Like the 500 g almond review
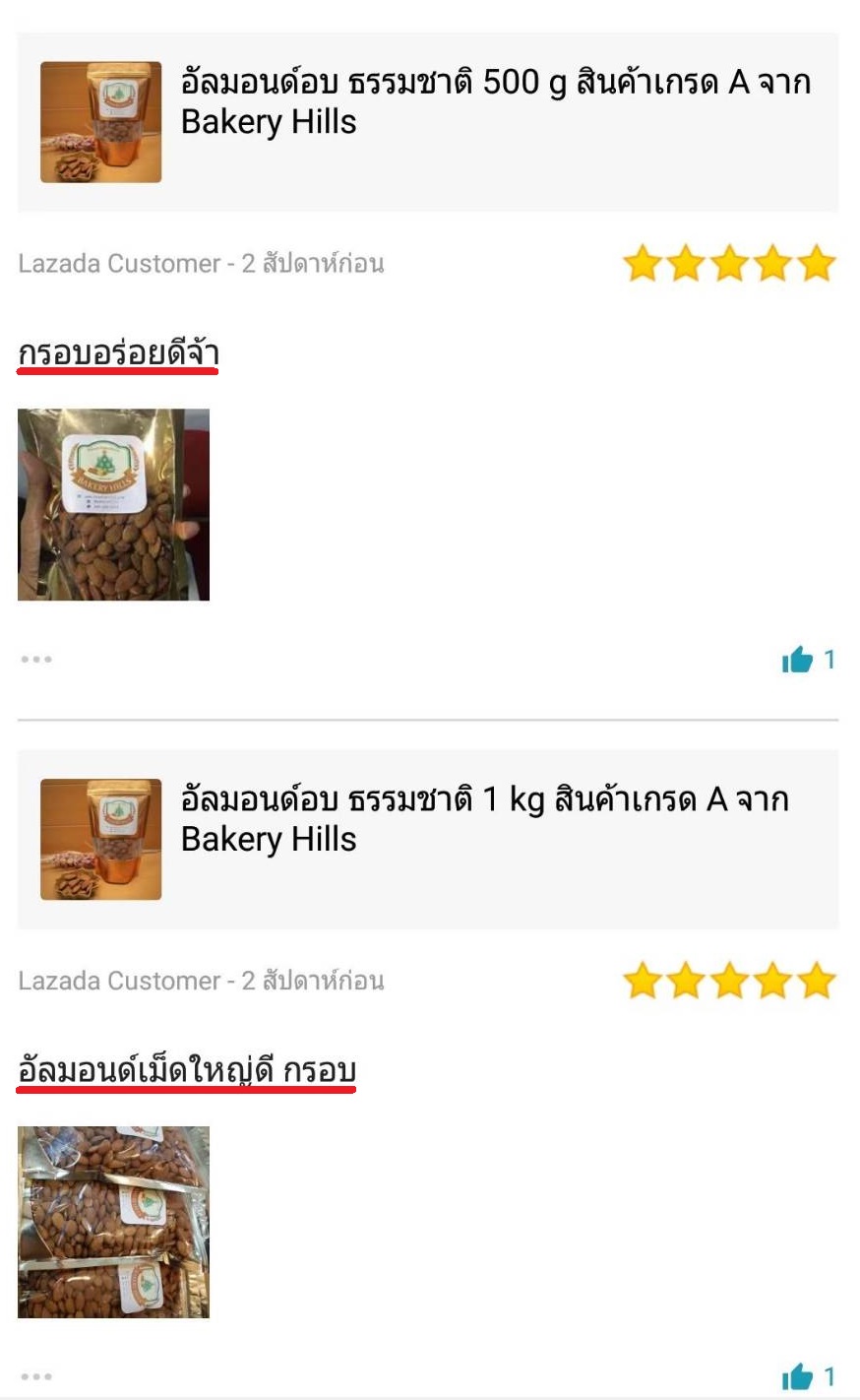This screenshot has height=1400, width=860. pos(798,659)
